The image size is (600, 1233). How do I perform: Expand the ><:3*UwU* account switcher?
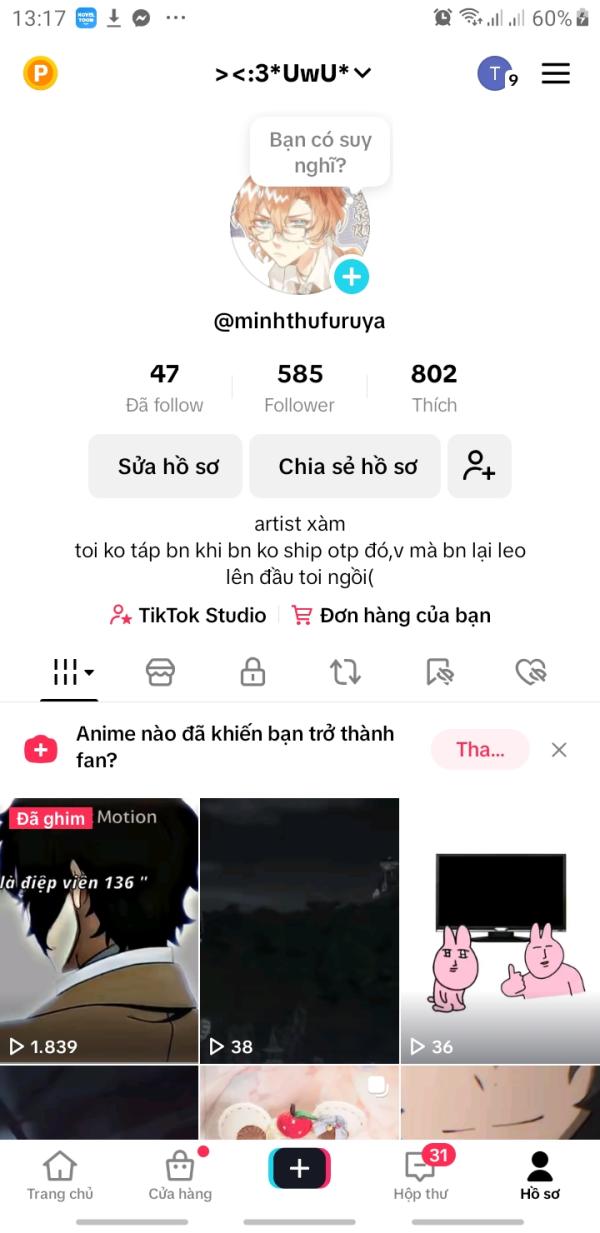click(293, 73)
